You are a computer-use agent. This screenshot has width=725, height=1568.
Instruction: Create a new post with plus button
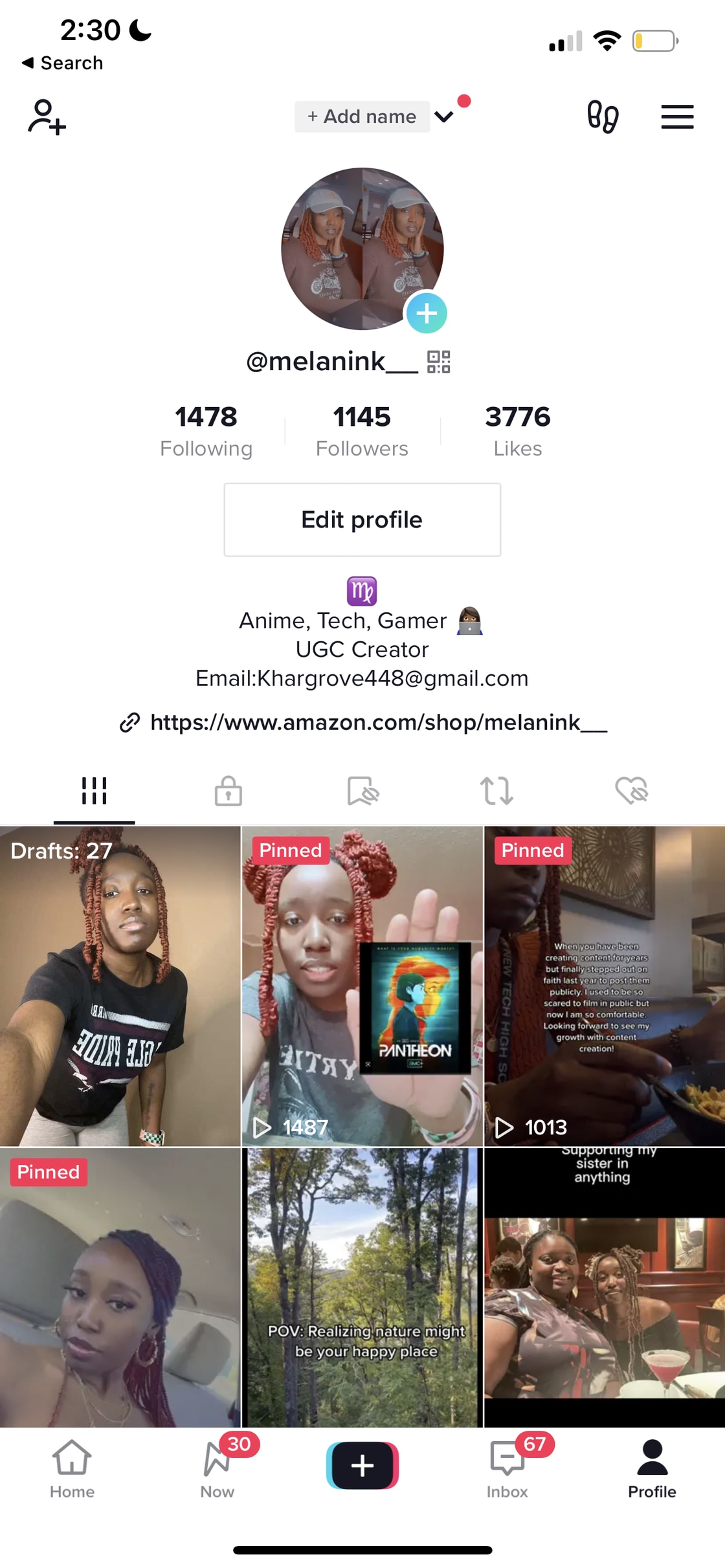(x=362, y=1465)
